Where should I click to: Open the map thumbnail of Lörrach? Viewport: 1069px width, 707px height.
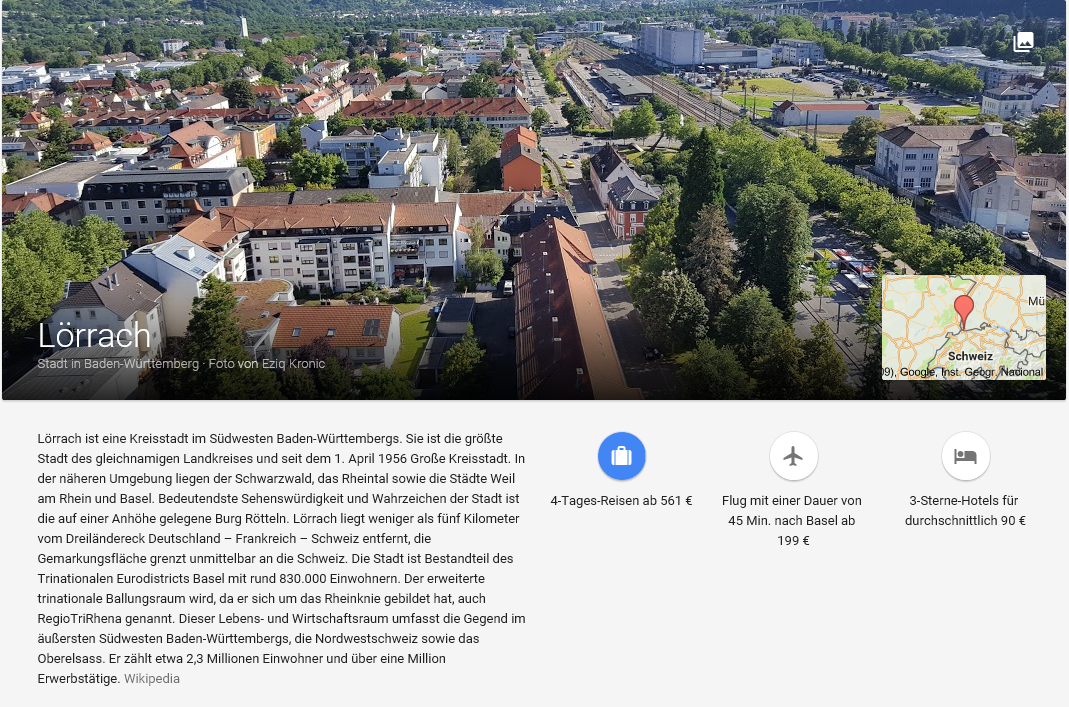[x=963, y=327]
